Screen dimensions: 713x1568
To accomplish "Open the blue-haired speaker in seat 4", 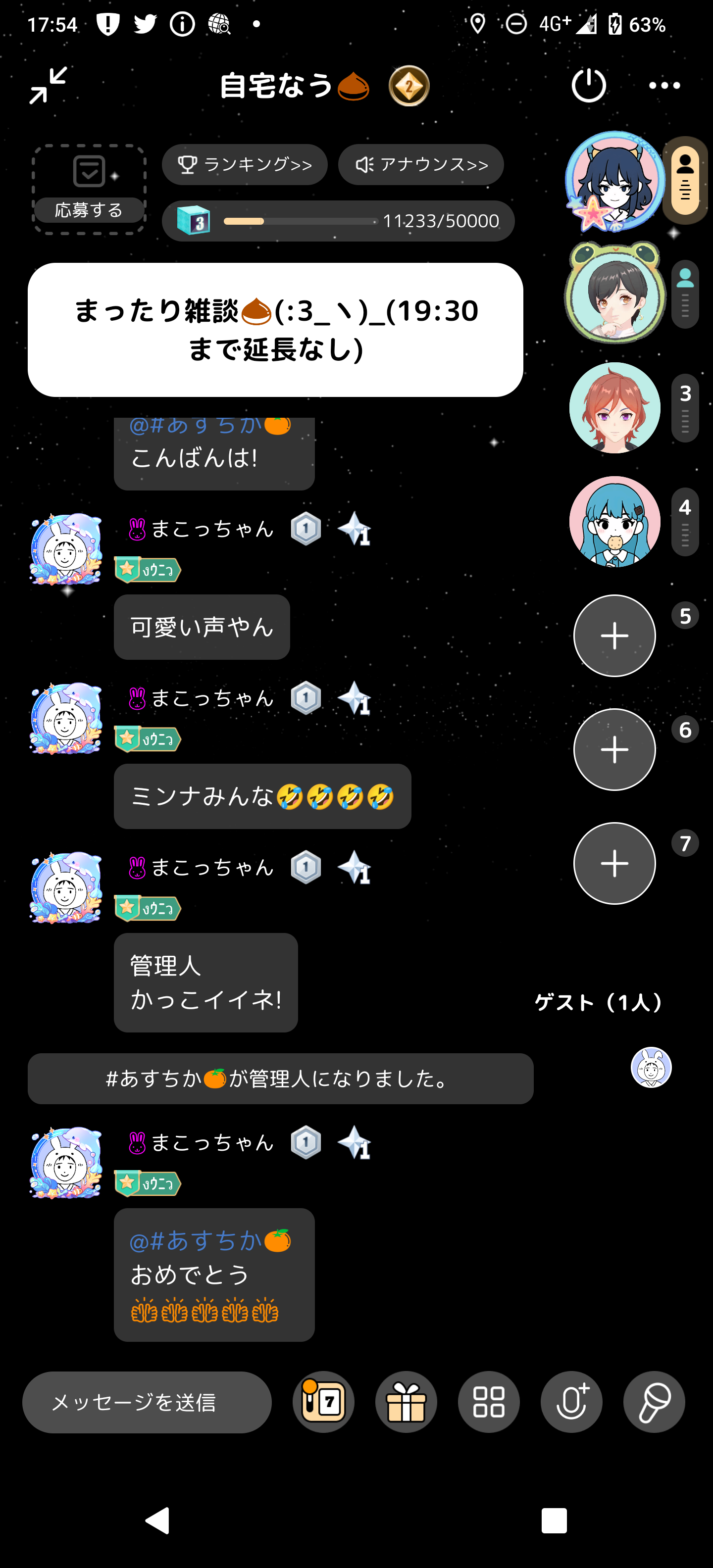I will click(614, 522).
